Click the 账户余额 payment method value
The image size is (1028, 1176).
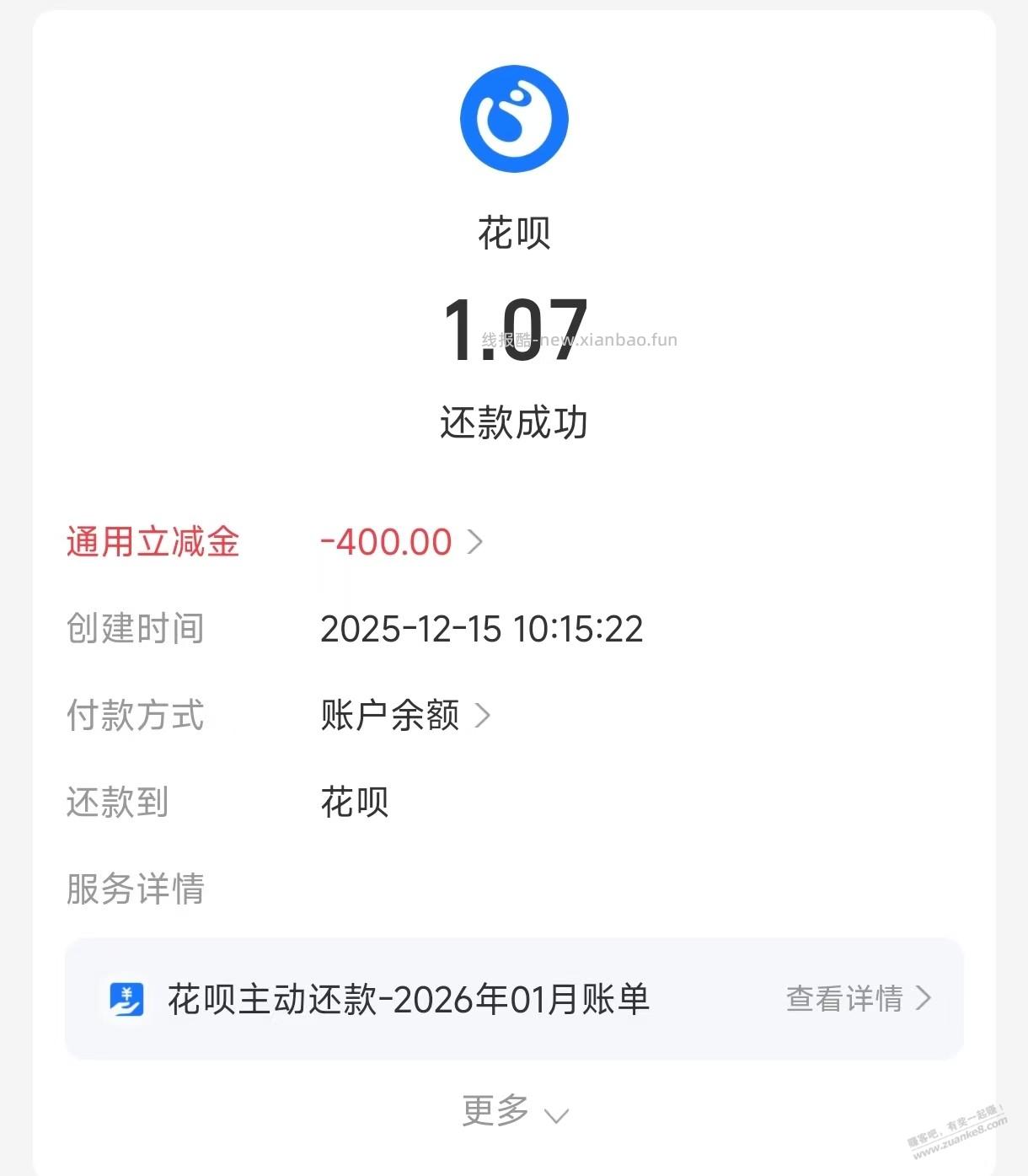click(x=388, y=716)
